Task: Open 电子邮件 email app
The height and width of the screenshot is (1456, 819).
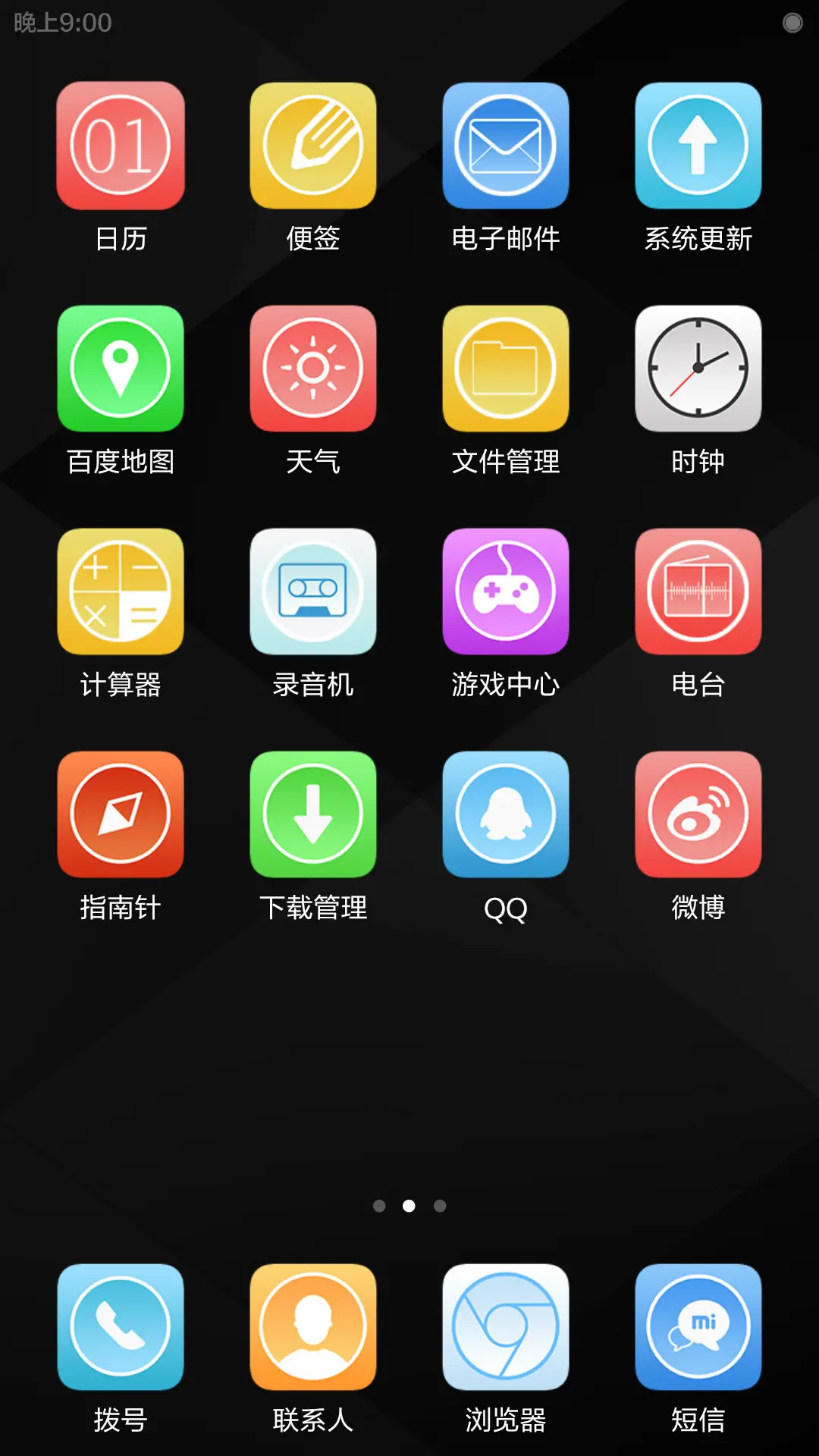Action: [x=506, y=145]
